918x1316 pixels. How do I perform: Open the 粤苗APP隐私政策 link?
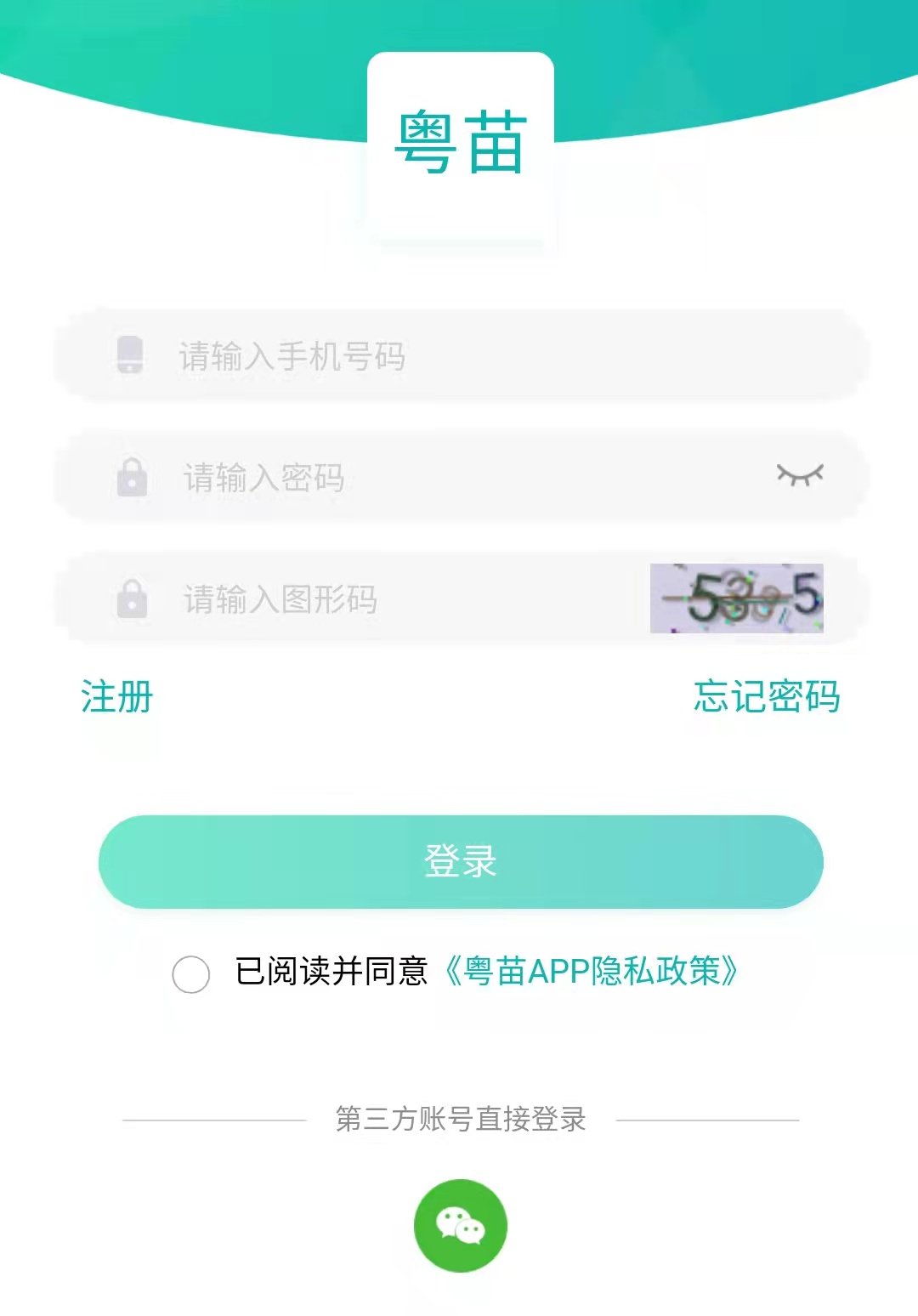coord(592,971)
